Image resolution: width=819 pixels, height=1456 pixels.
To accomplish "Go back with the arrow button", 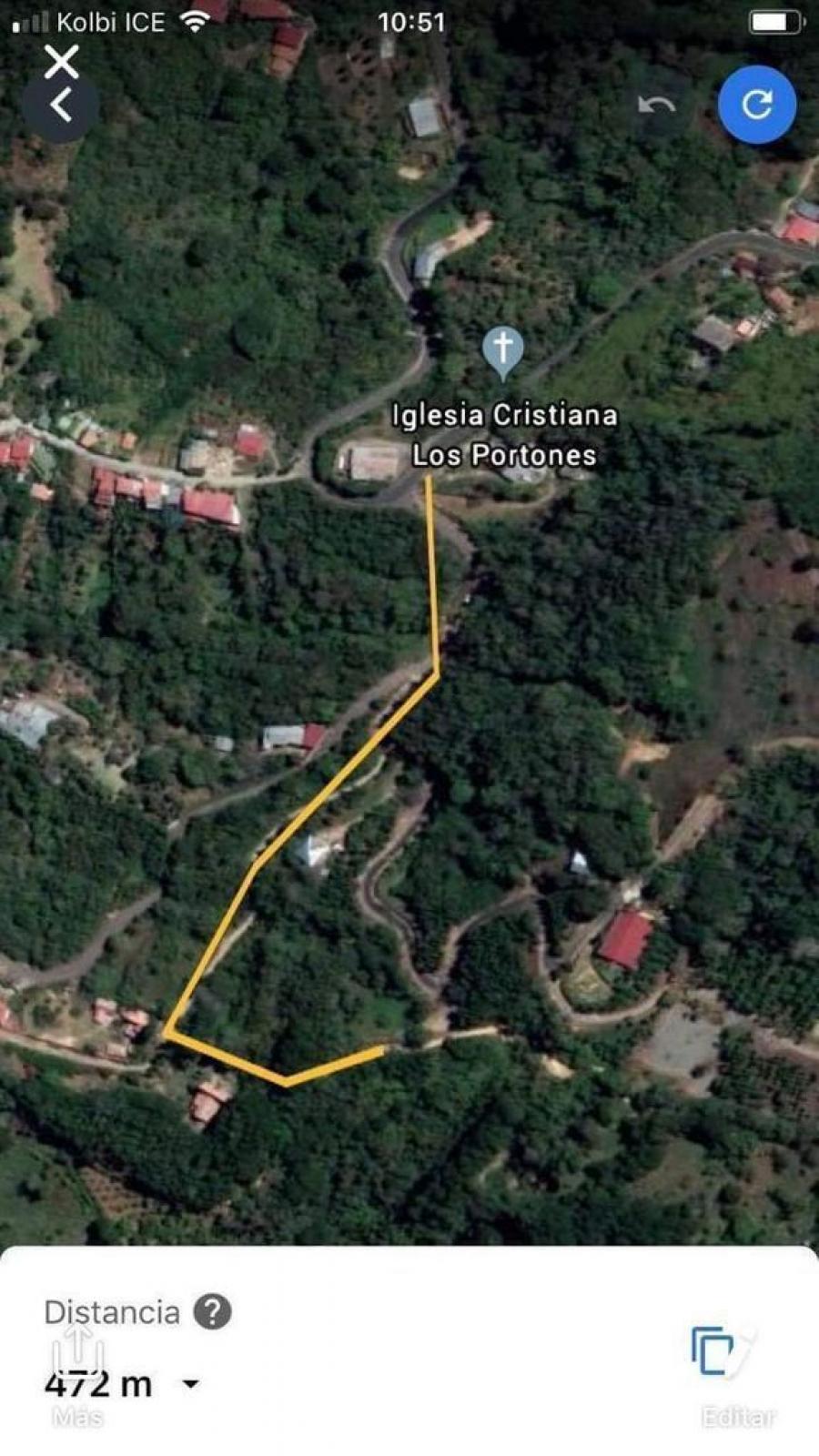I will click(60, 106).
